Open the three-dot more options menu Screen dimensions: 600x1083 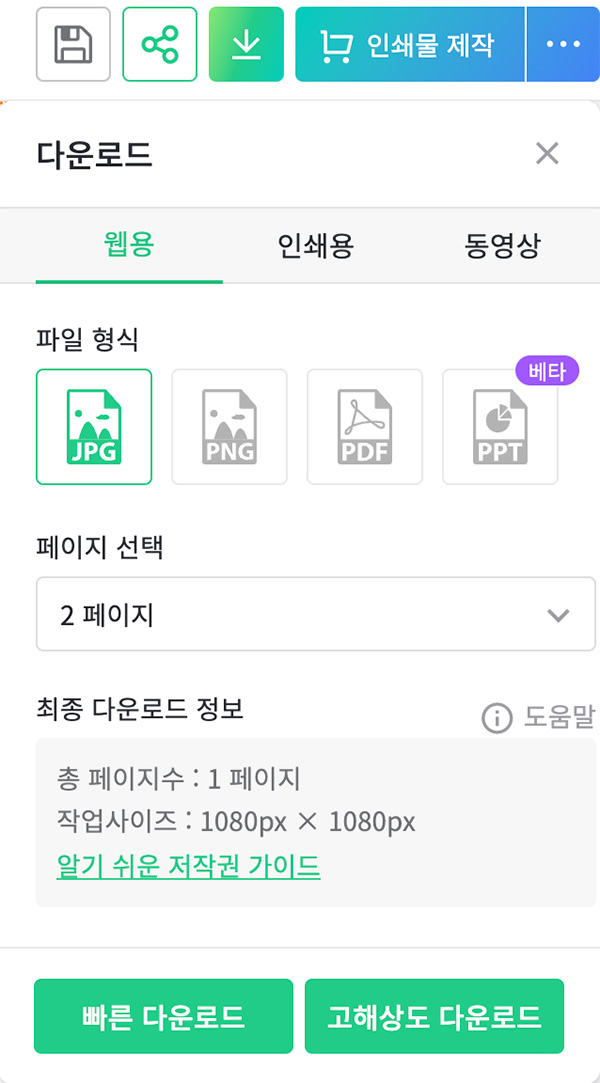563,44
